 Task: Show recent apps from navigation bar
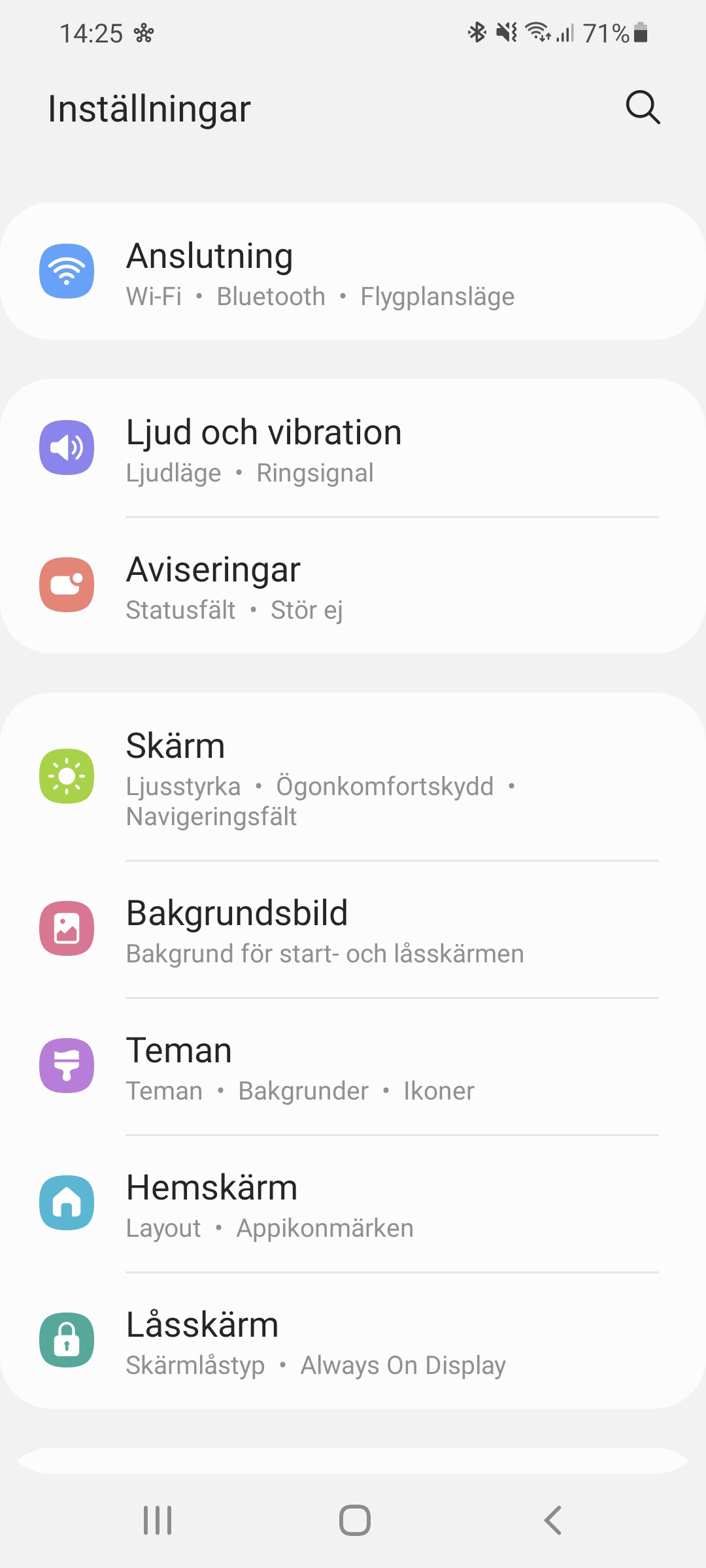pyautogui.click(x=158, y=1520)
